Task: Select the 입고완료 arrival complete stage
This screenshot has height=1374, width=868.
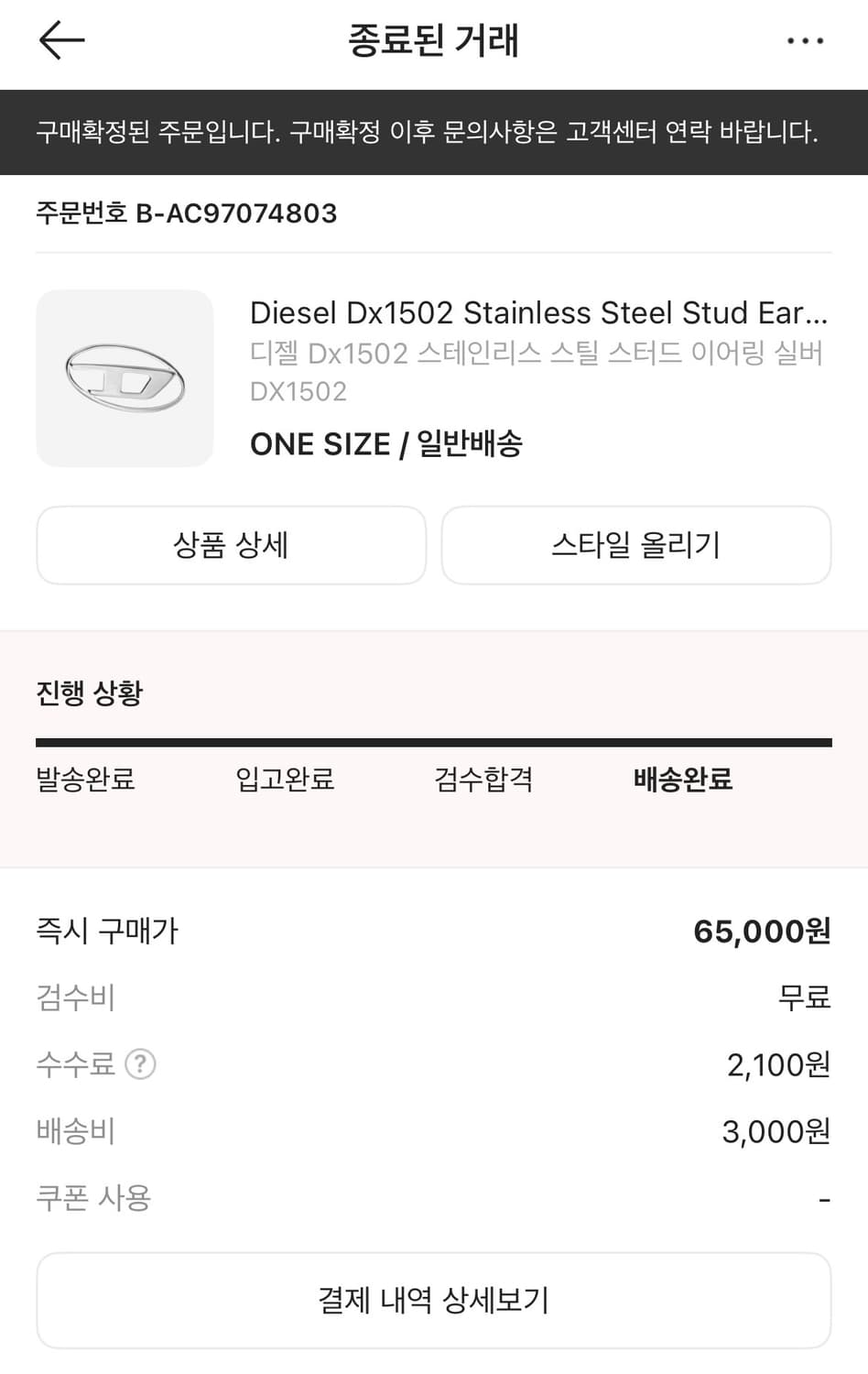Action: [285, 780]
